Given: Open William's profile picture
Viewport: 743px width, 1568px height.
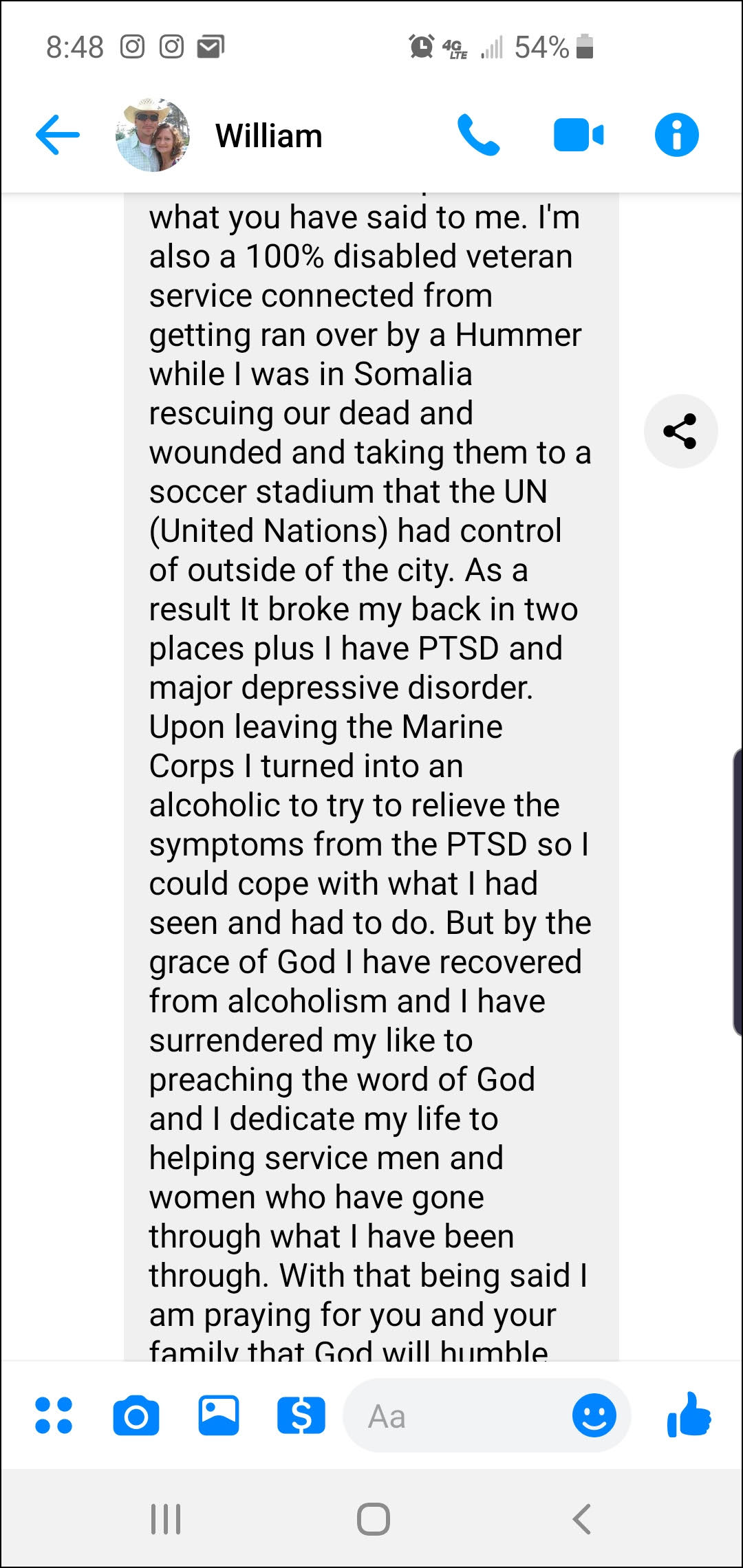Looking at the screenshot, I should click(x=153, y=135).
